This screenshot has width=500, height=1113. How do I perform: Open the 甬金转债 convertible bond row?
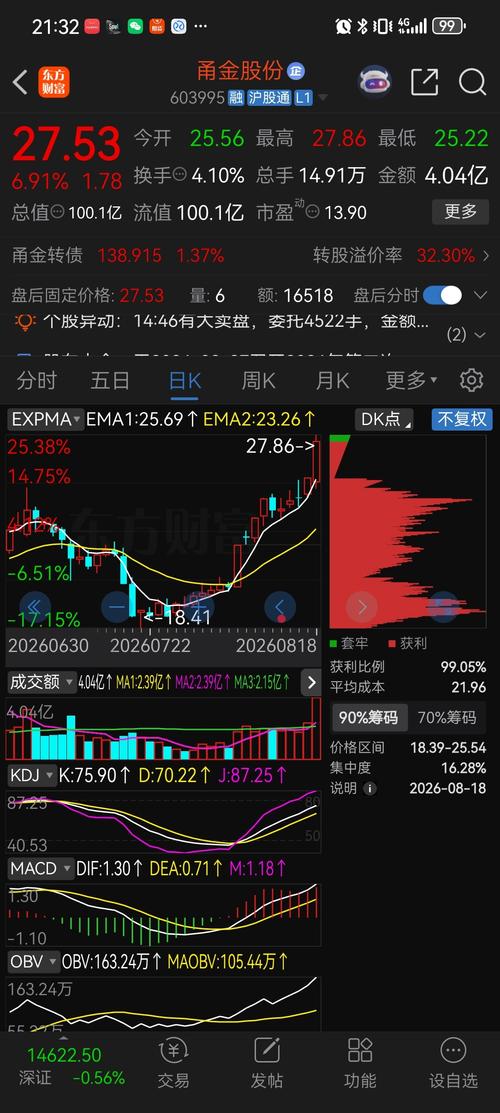250,255
